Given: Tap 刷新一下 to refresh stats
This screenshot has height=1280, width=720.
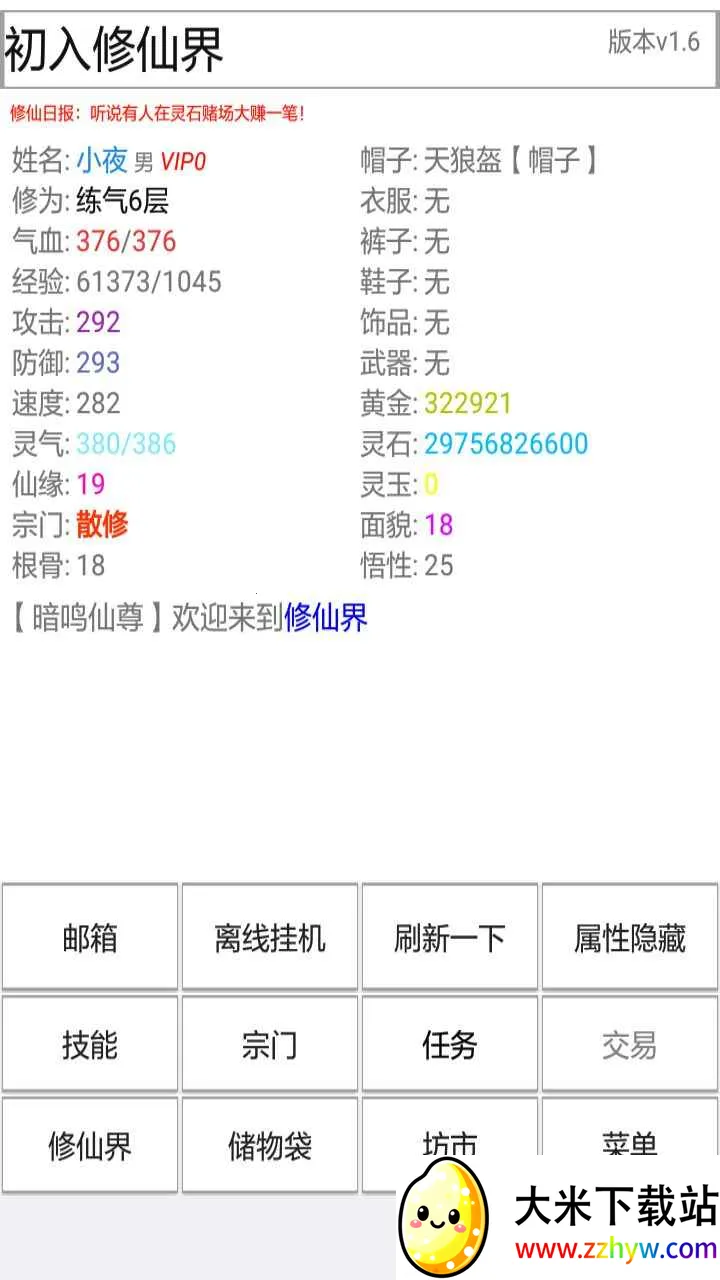Looking at the screenshot, I should [449, 937].
